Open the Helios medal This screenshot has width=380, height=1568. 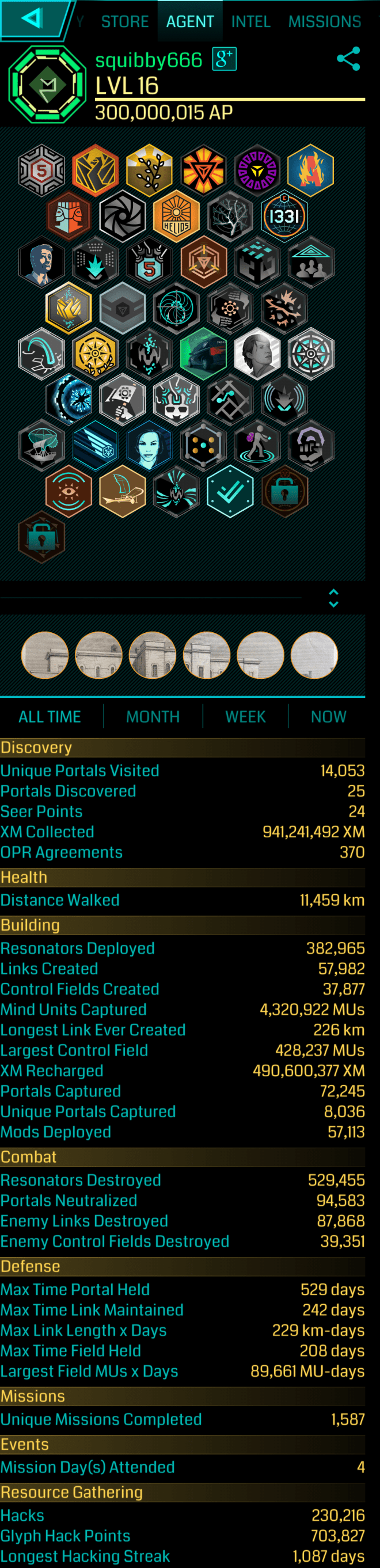pos(176,216)
